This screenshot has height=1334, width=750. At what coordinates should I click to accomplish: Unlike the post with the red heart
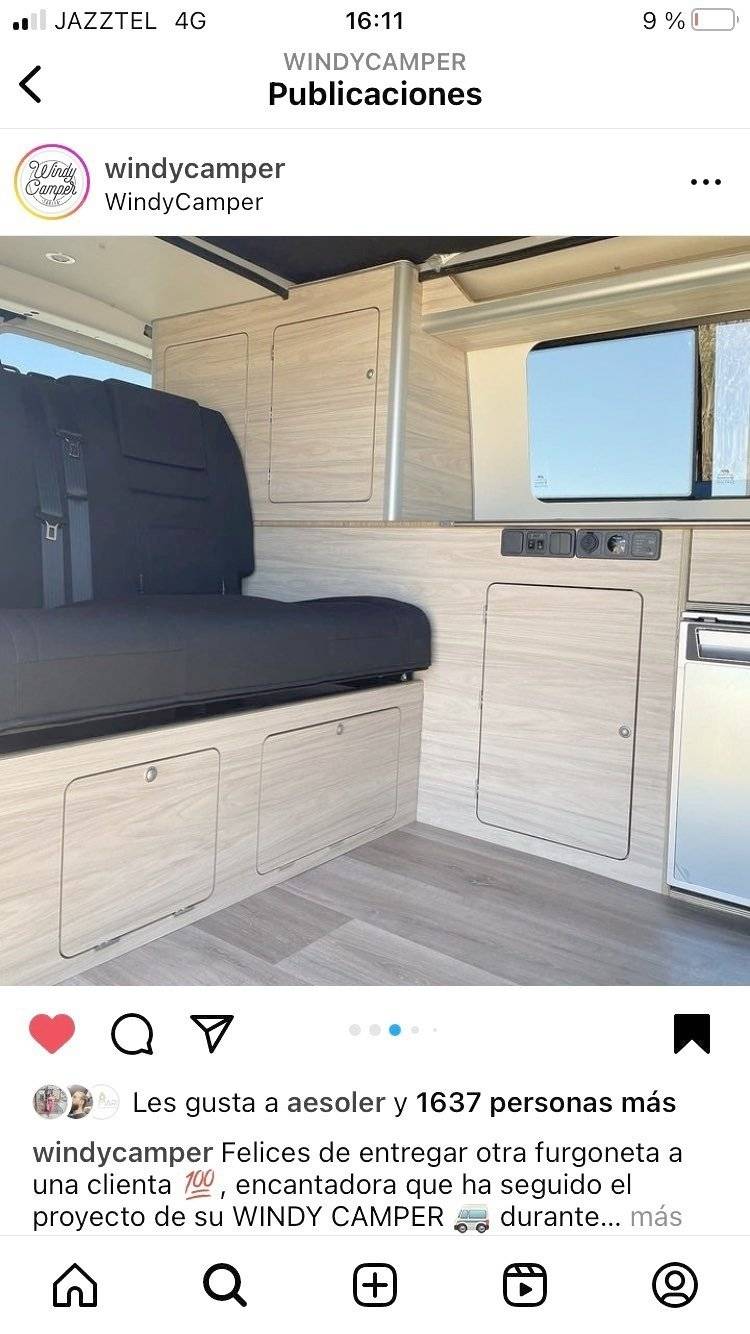coord(52,1033)
